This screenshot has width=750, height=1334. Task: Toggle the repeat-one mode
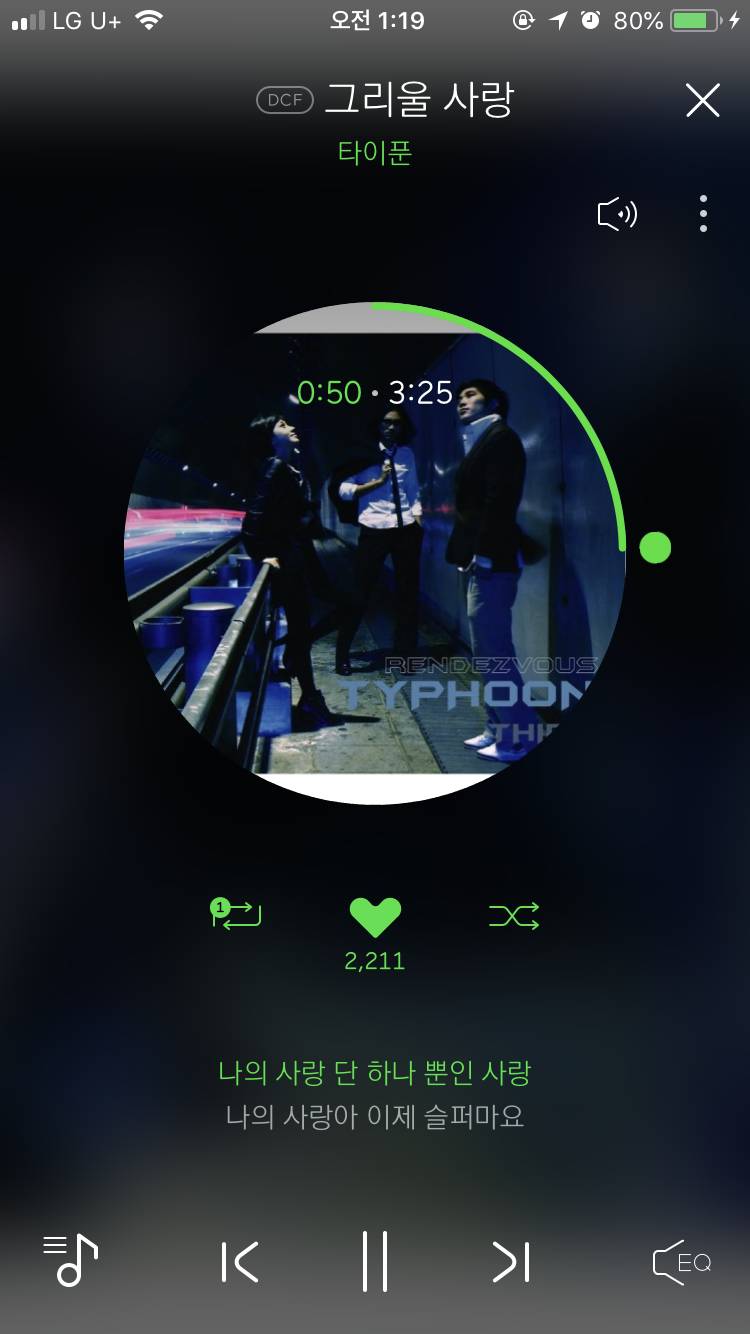[236, 914]
